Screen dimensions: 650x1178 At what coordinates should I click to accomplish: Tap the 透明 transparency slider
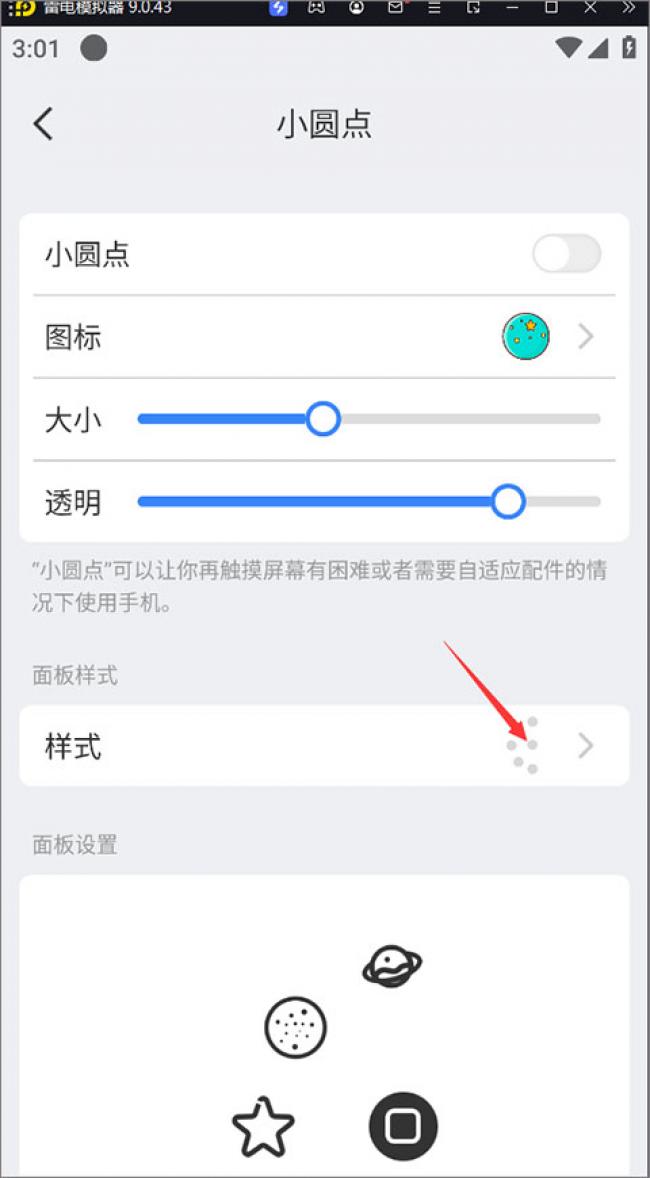point(508,501)
